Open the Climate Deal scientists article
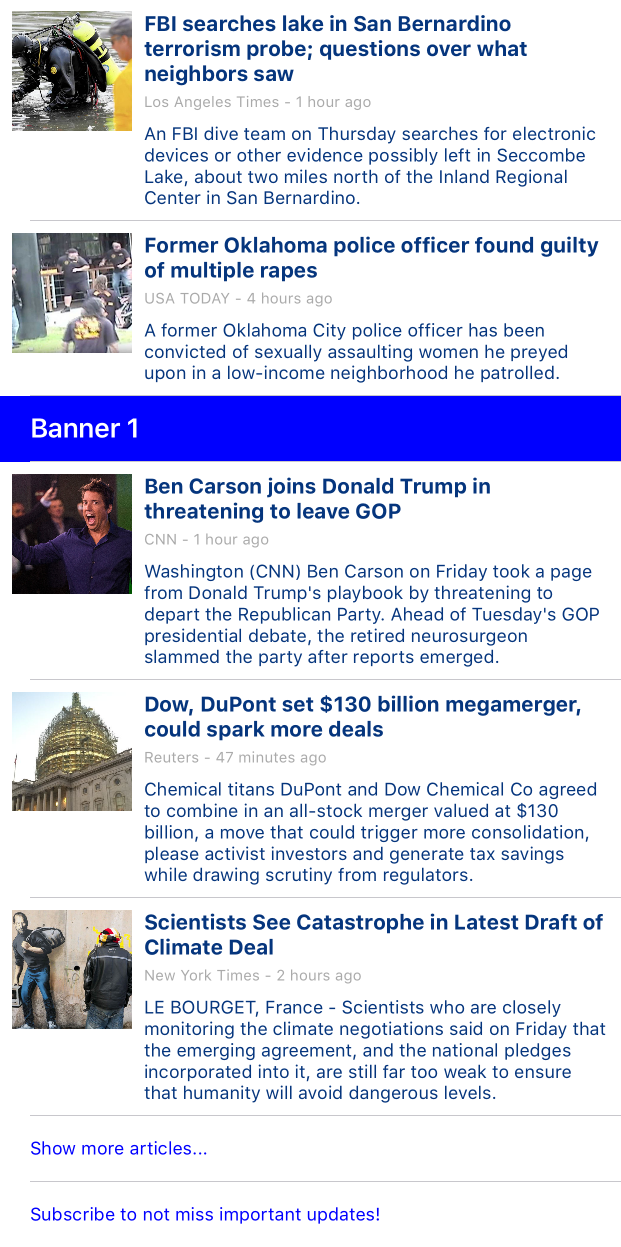 pos(373,934)
